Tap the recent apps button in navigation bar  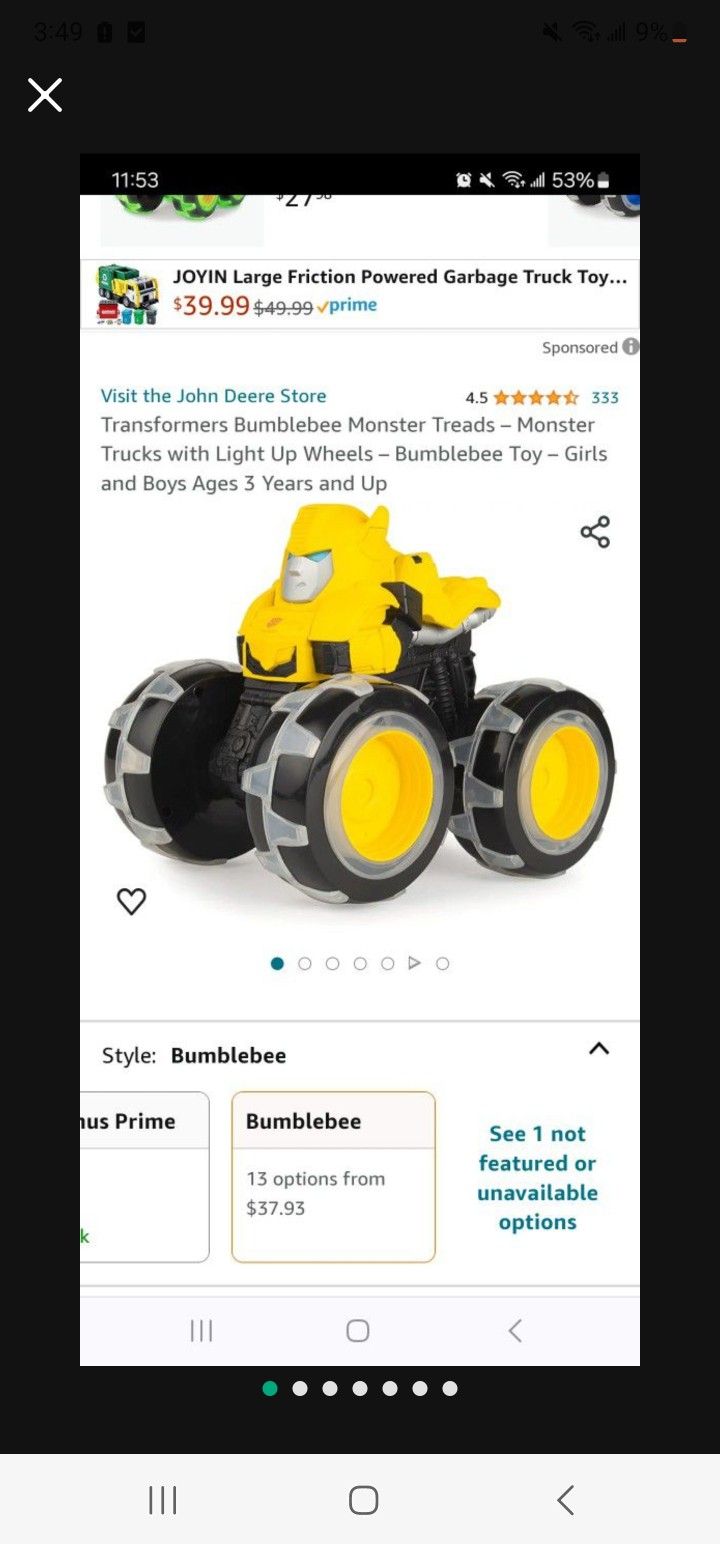[162, 1500]
